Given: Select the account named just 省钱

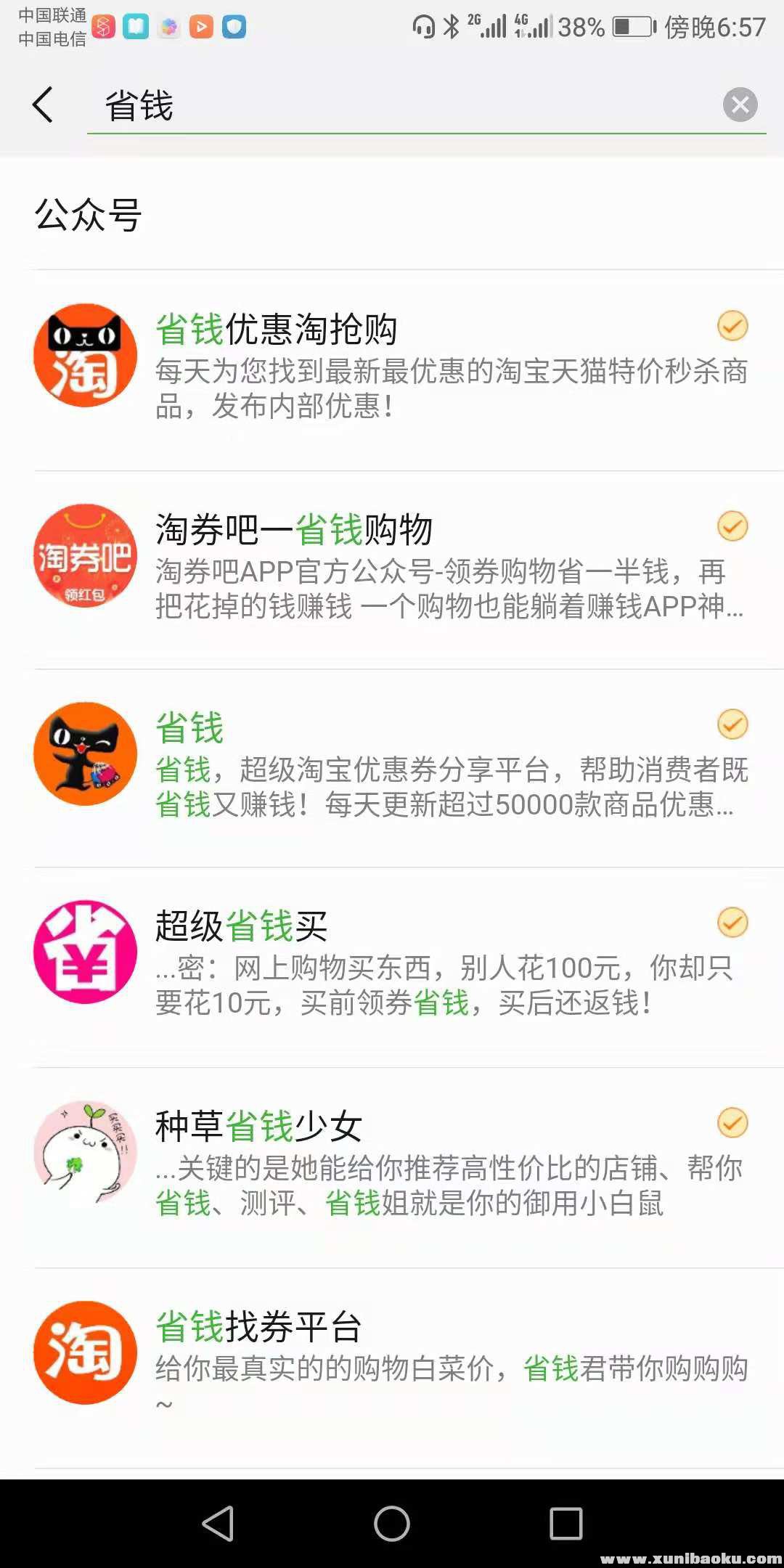Looking at the screenshot, I should (392, 766).
